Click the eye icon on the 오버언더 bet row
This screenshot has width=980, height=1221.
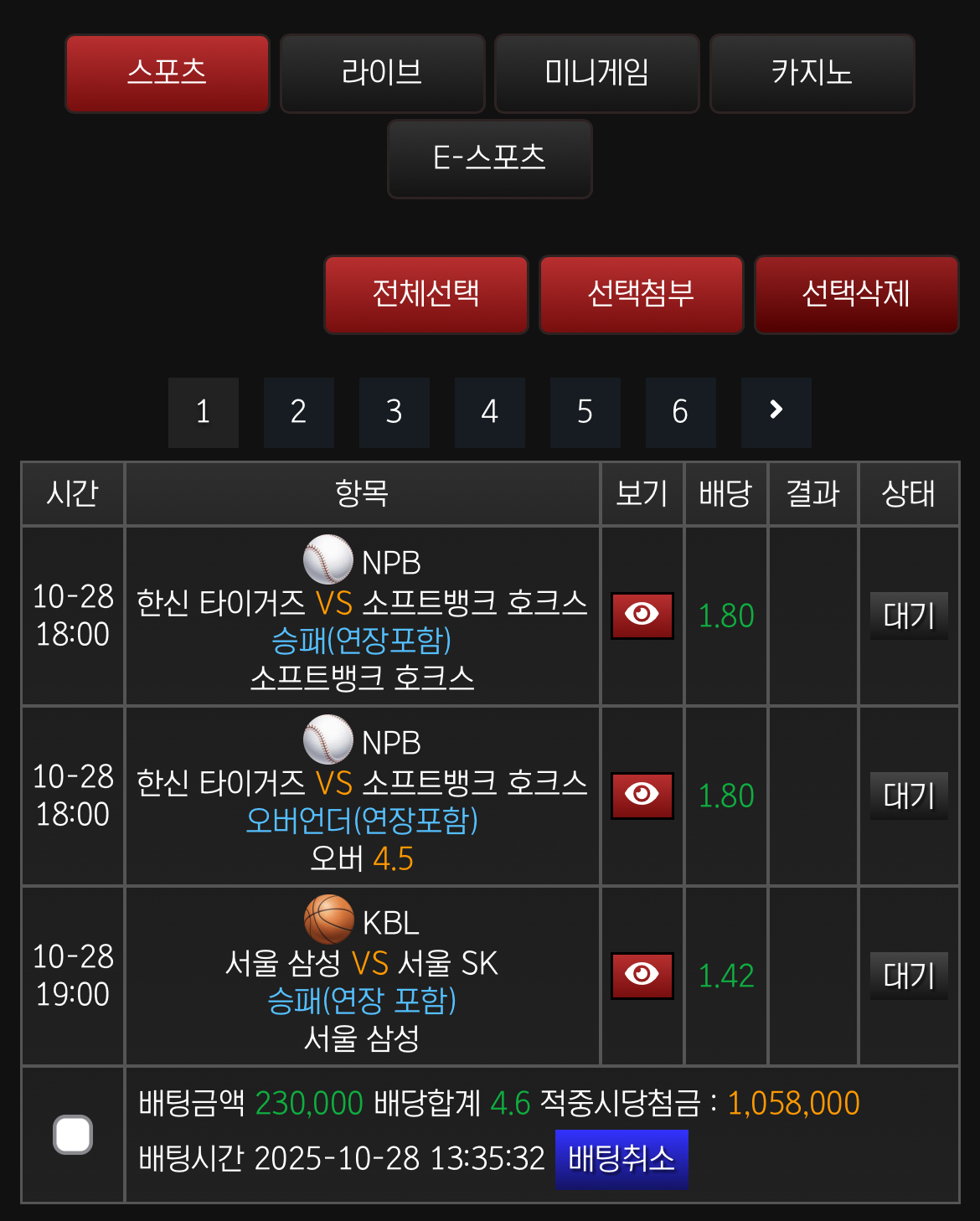(642, 796)
